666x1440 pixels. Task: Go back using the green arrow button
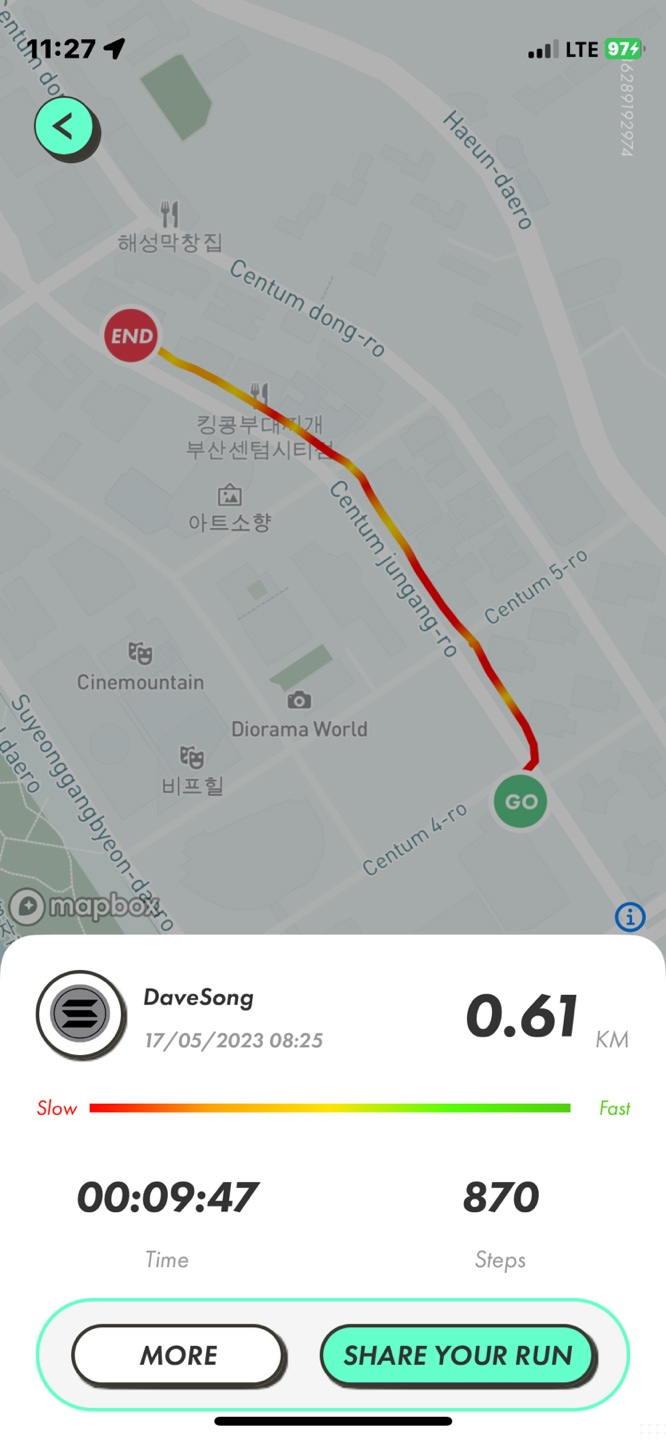click(64, 127)
